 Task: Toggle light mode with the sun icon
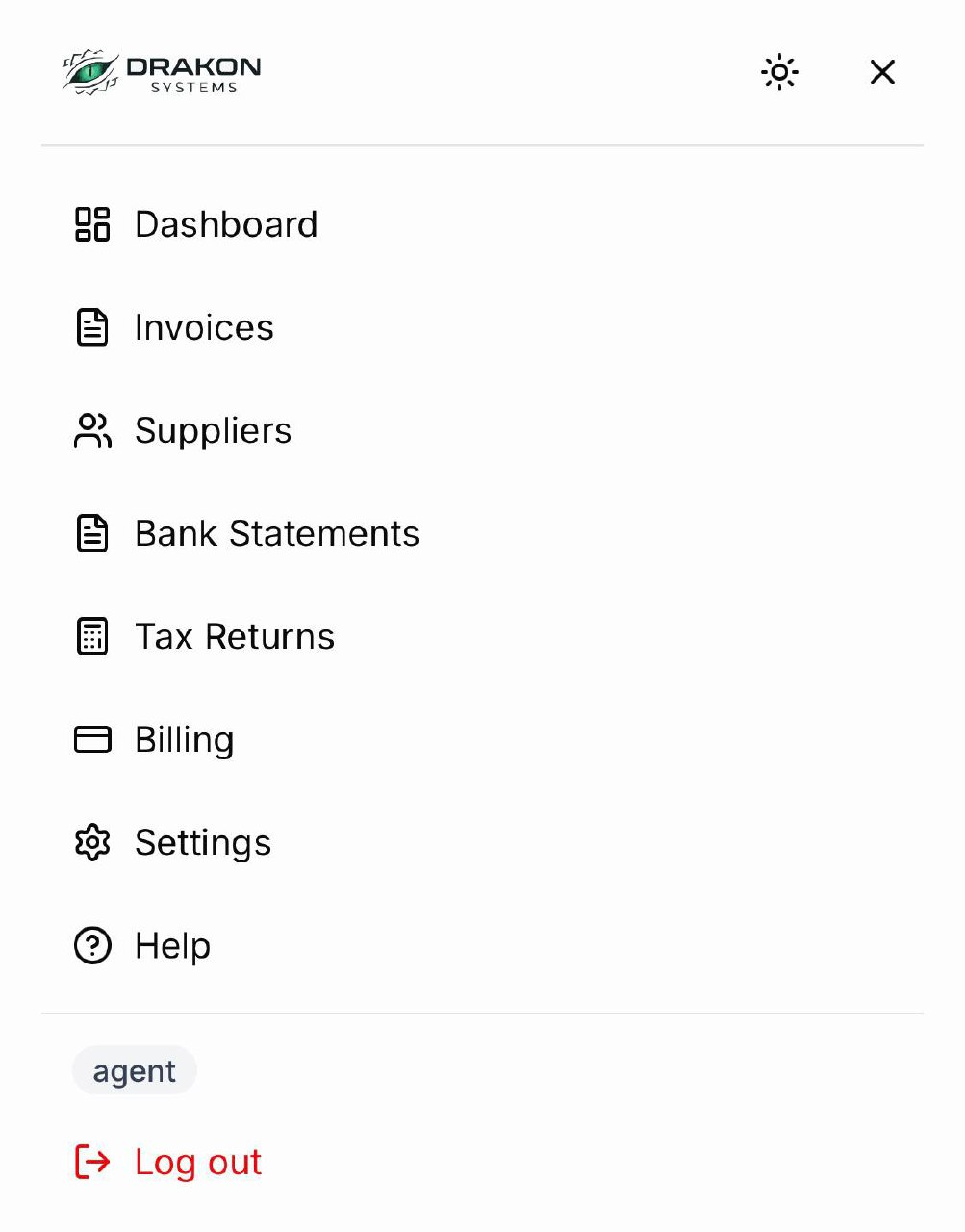coord(778,72)
